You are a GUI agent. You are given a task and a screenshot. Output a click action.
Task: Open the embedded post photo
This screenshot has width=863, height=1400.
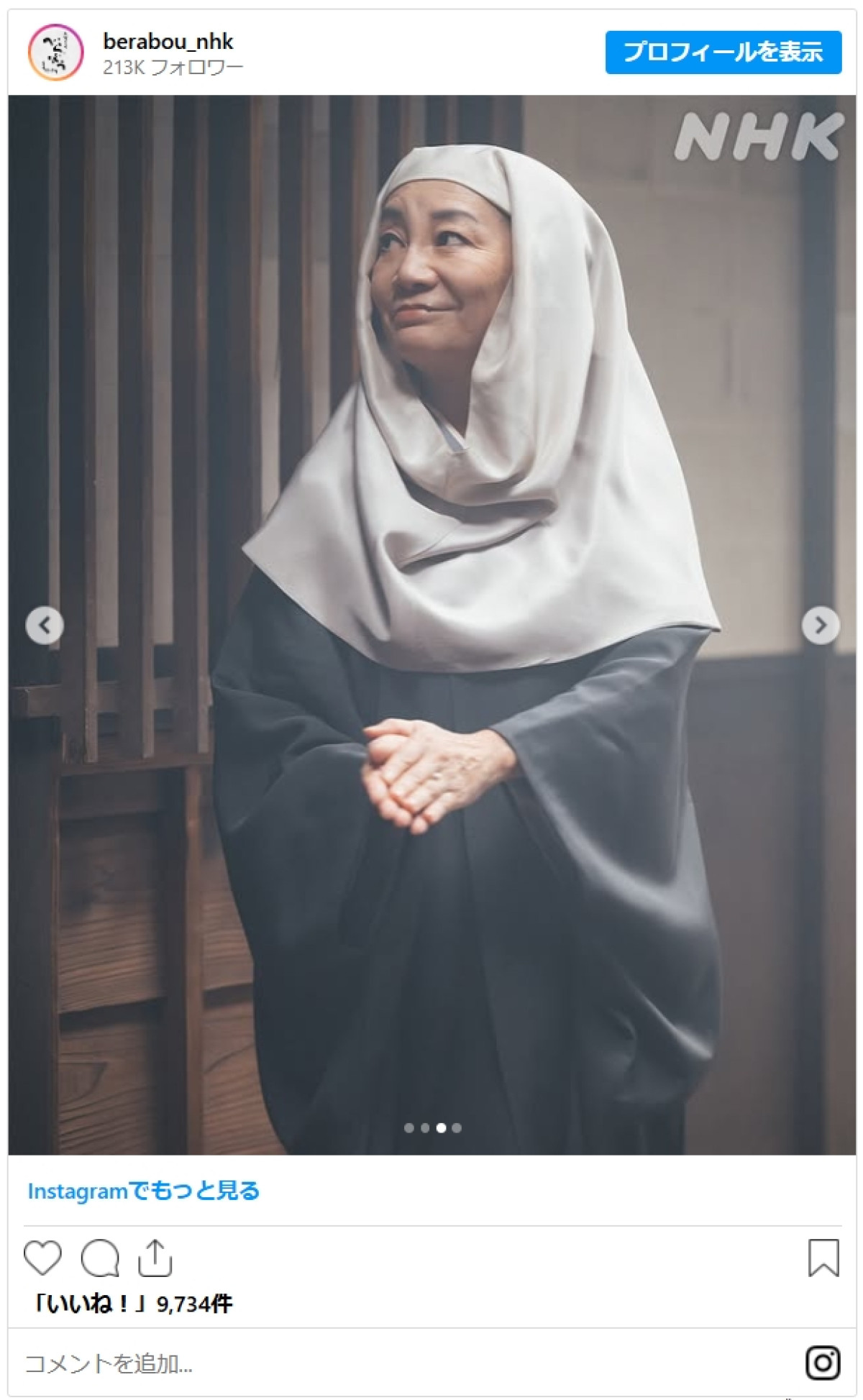(431, 503)
